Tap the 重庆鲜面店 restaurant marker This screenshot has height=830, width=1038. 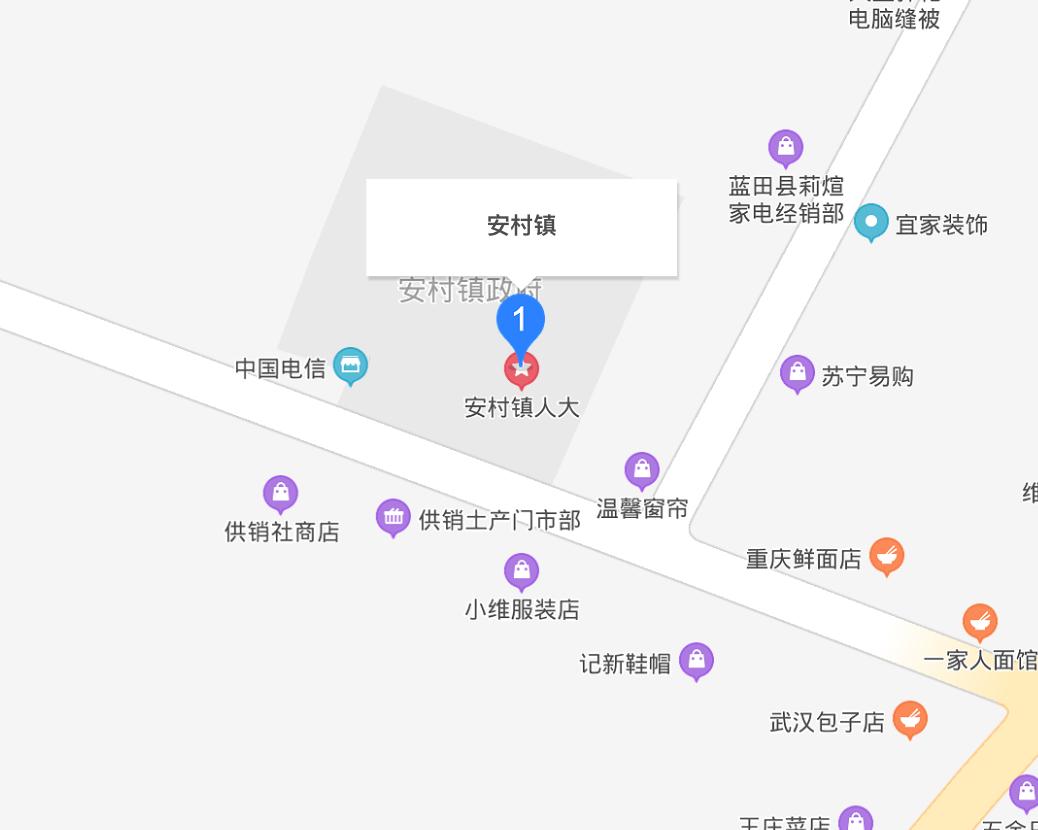(x=886, y=556)
